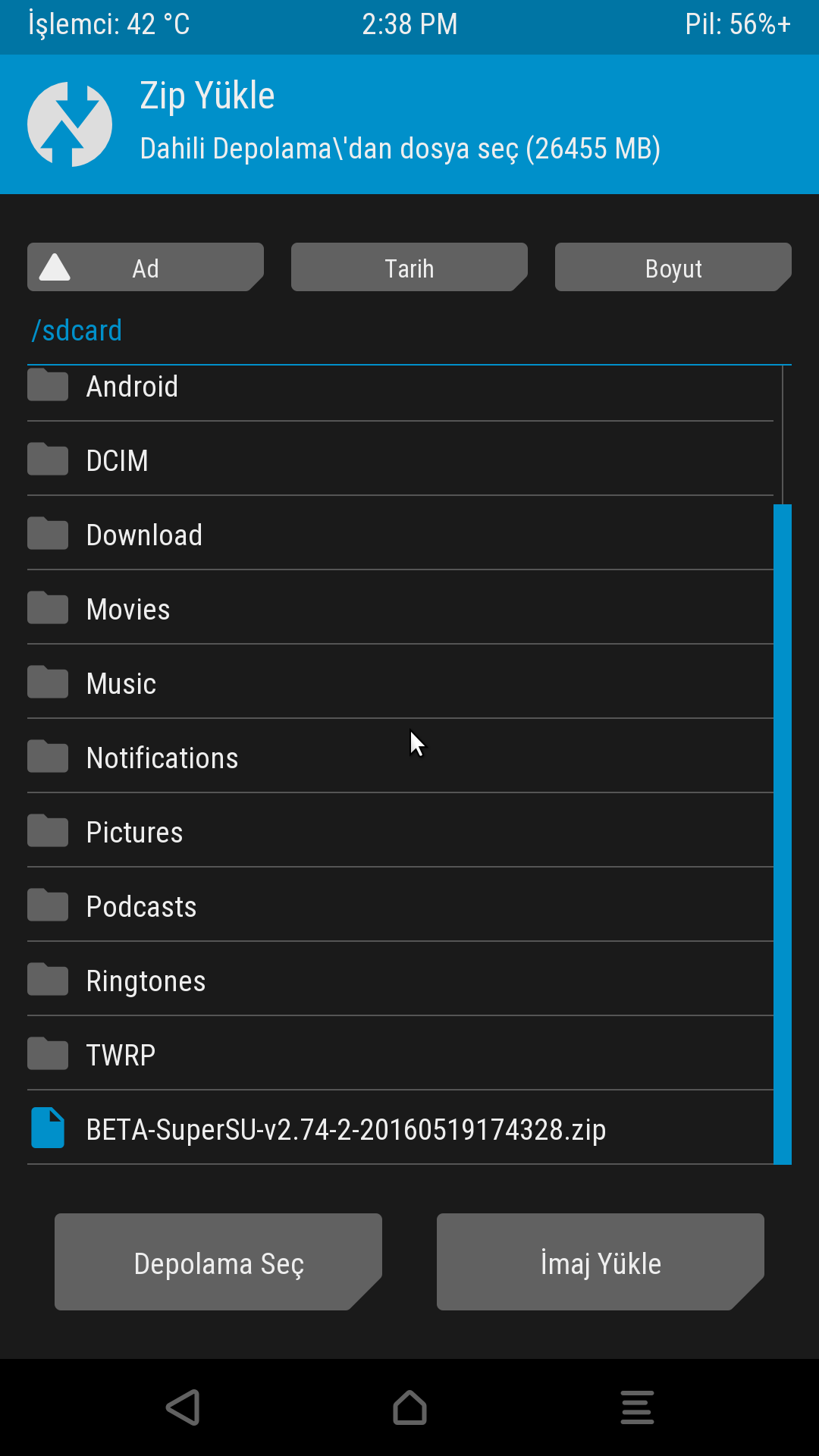Go back with the back arrow
Screen dimensions: 819x1456
[x=183, y=1407]
